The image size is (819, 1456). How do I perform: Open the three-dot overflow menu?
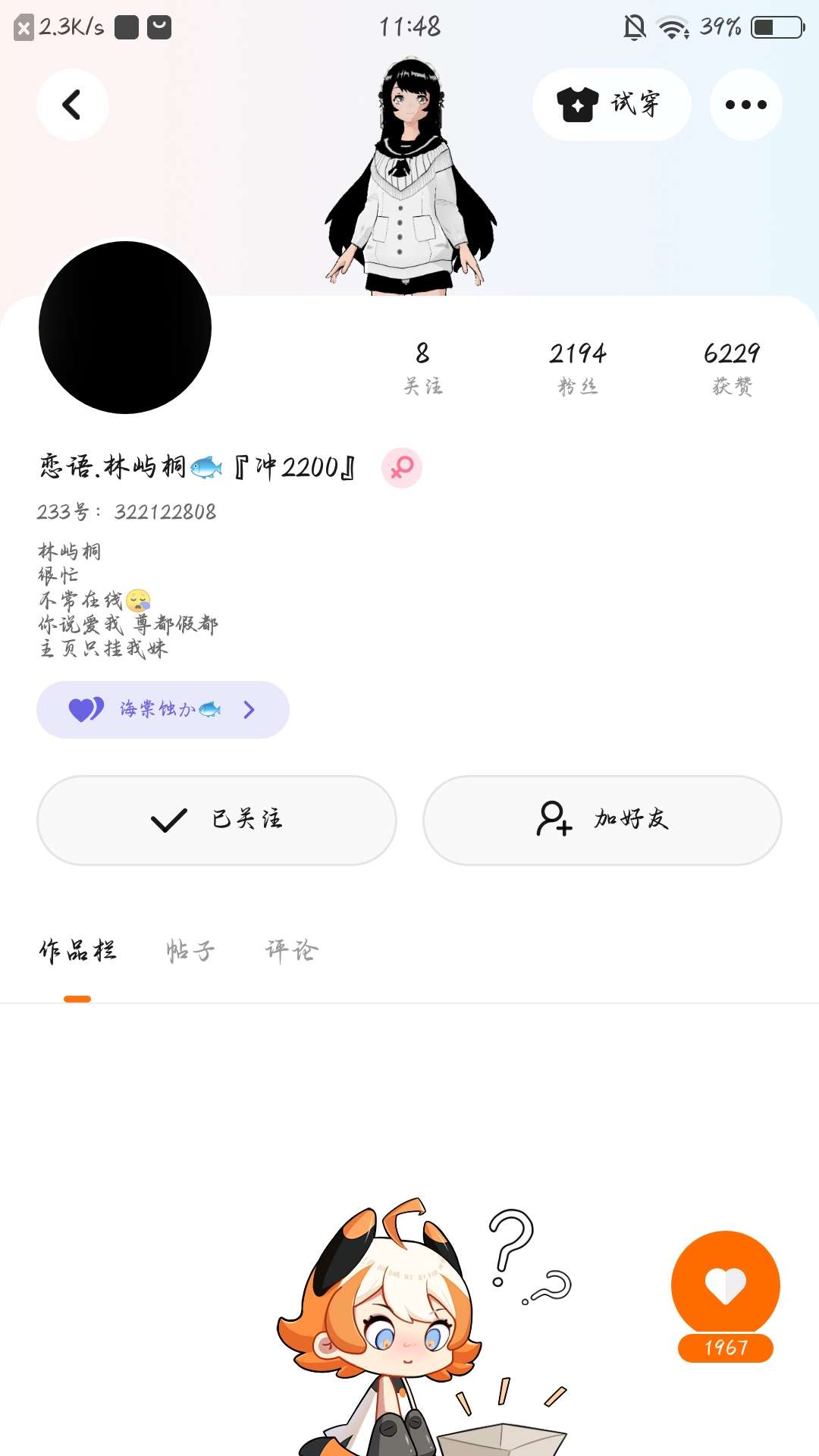[x=745, y=105]
